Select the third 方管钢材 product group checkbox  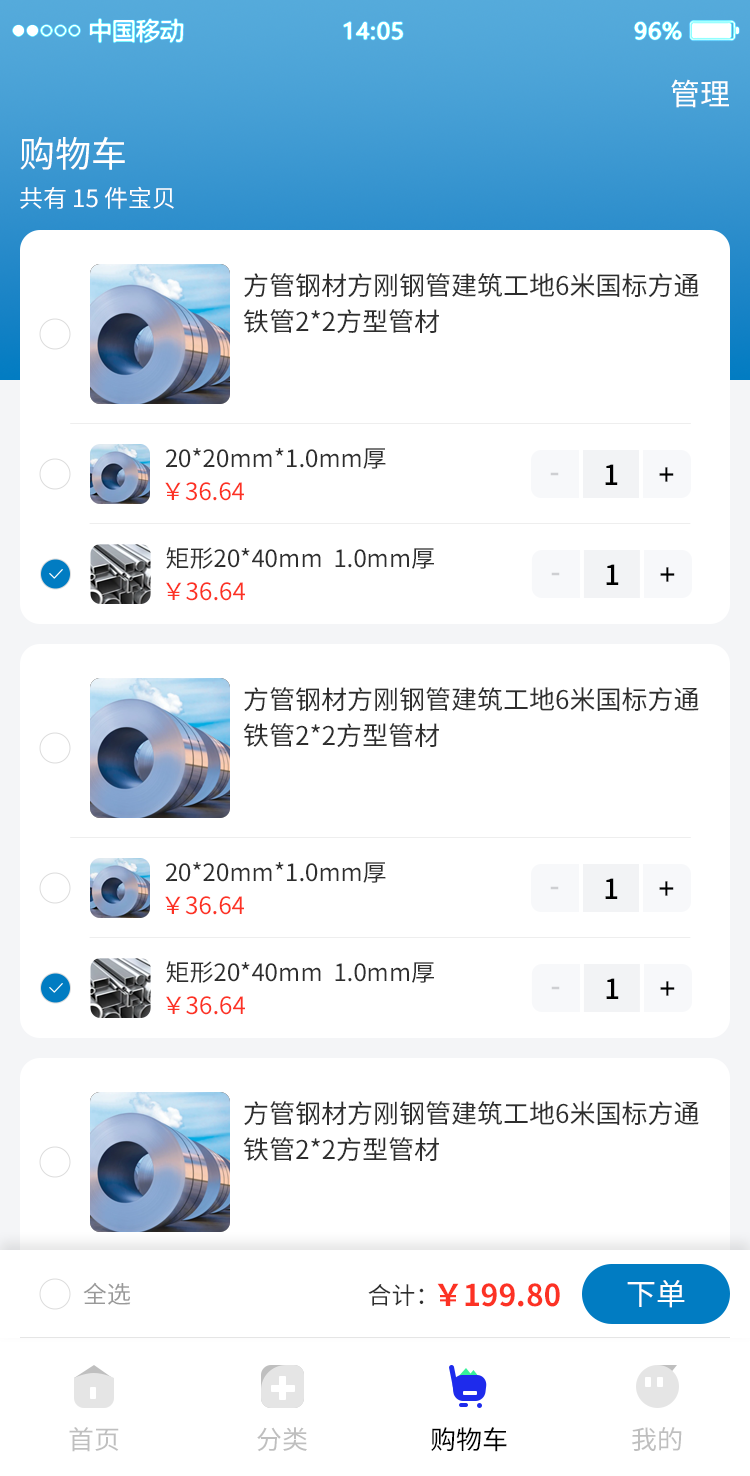(55, 1162)
